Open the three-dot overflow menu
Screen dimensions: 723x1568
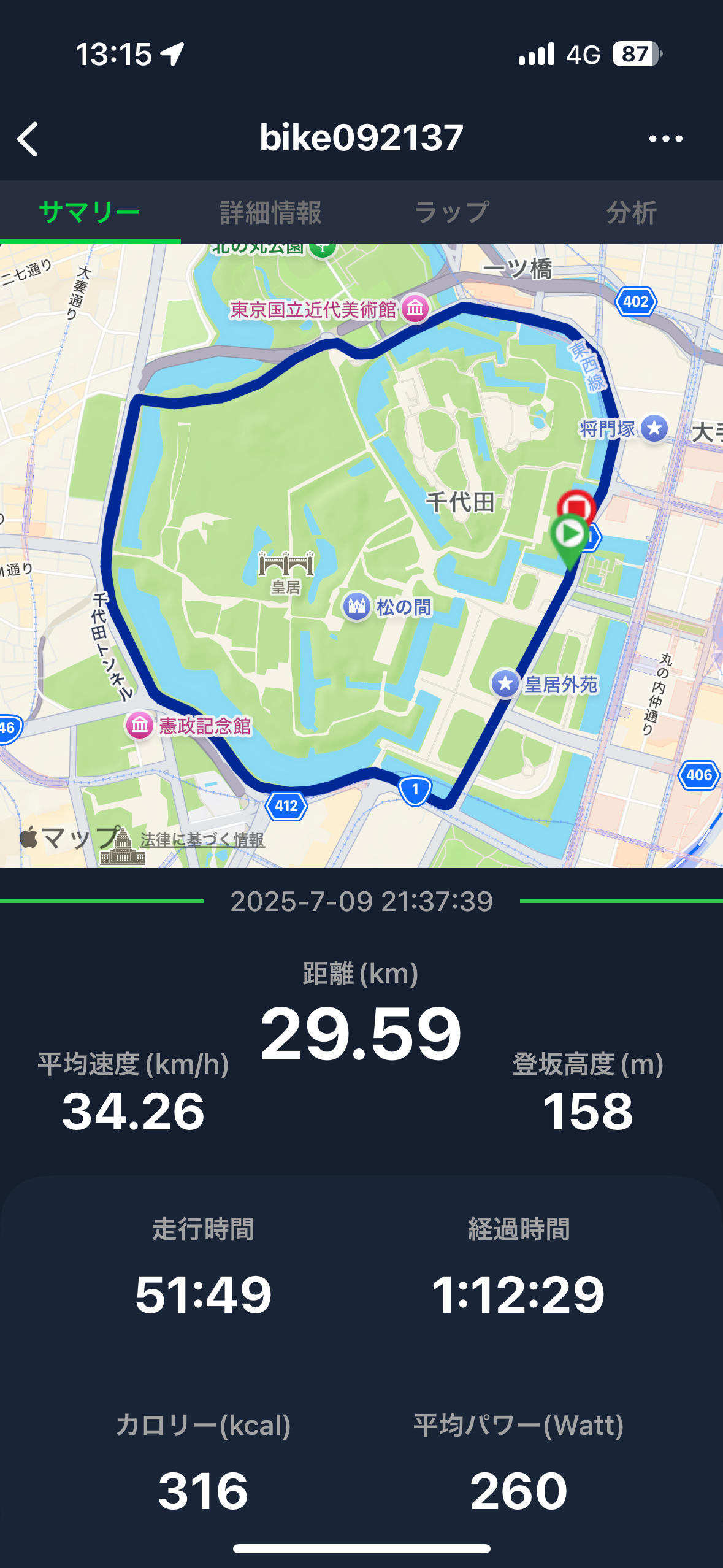click(x=665, y=139)
